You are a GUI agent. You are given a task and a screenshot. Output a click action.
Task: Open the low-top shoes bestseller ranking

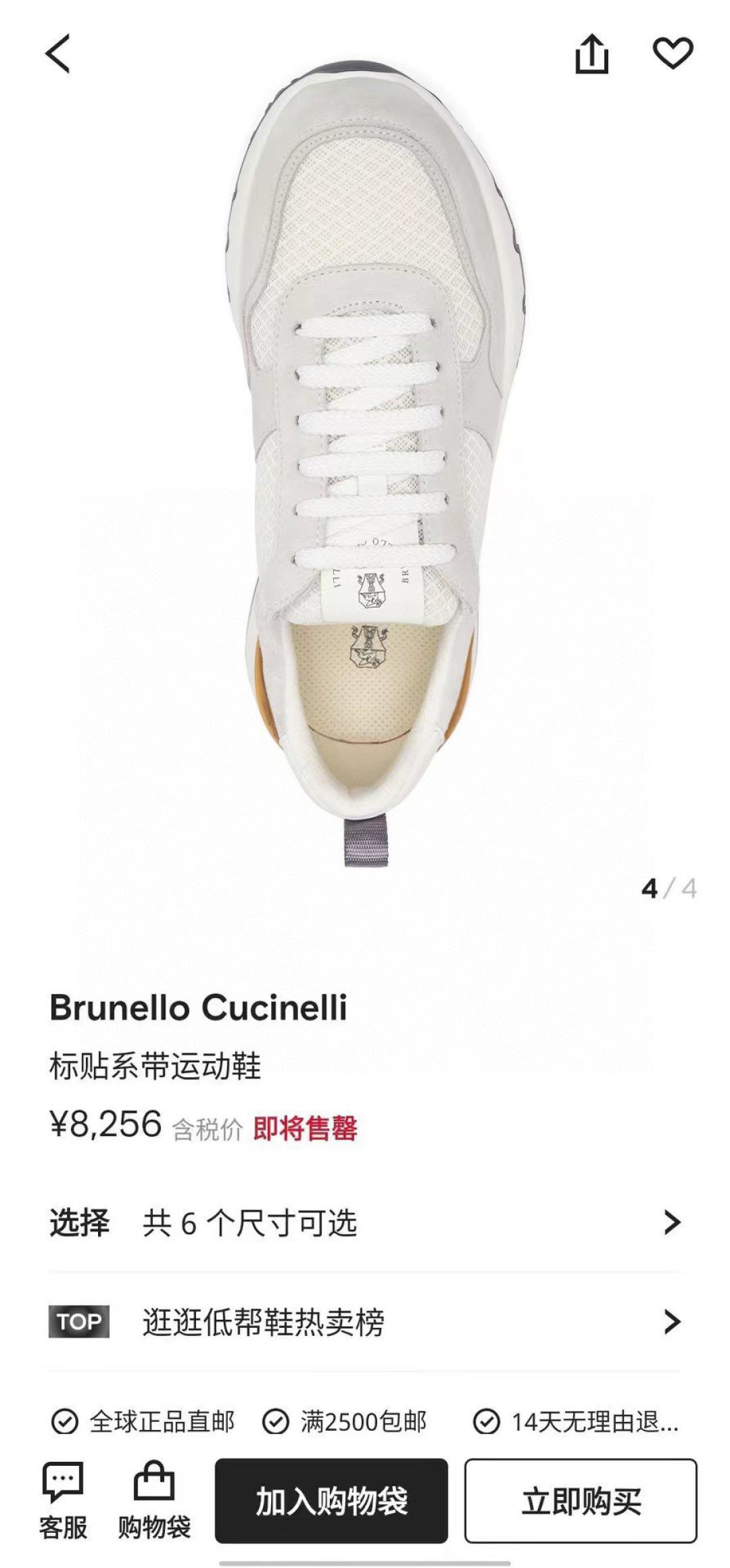pos(365,1322)
